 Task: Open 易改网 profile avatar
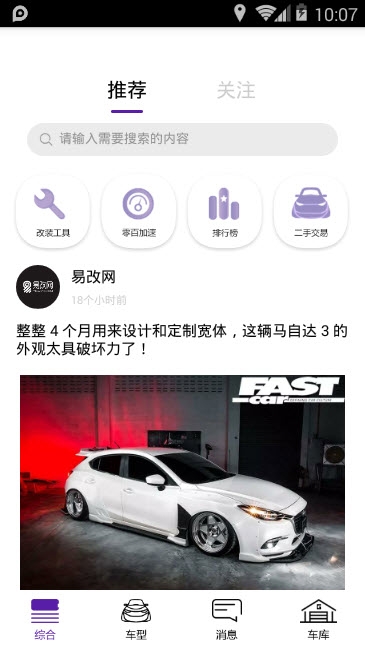tap(38, 287)
